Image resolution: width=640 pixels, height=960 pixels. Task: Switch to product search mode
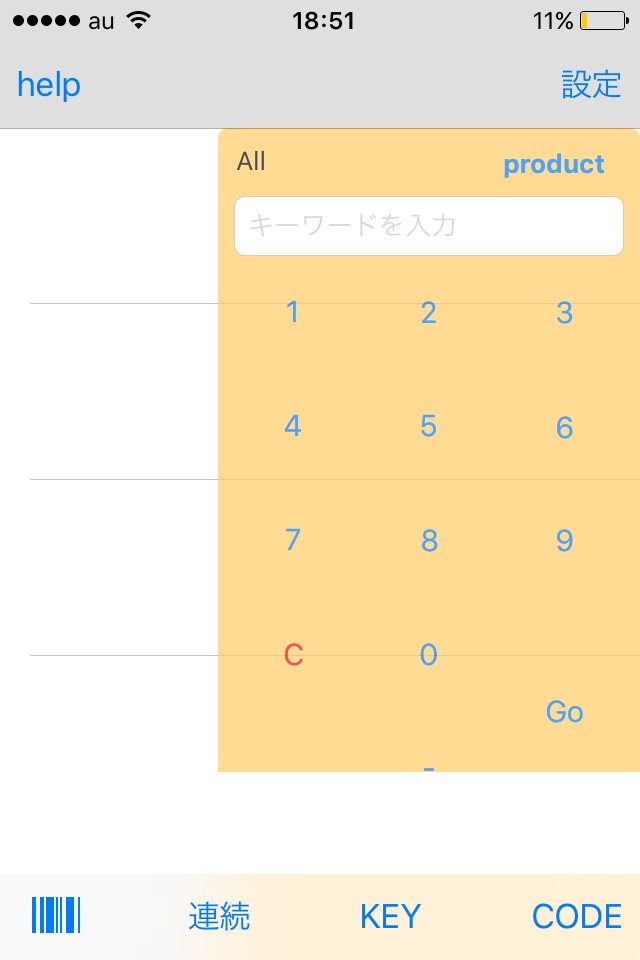(553, 164)
